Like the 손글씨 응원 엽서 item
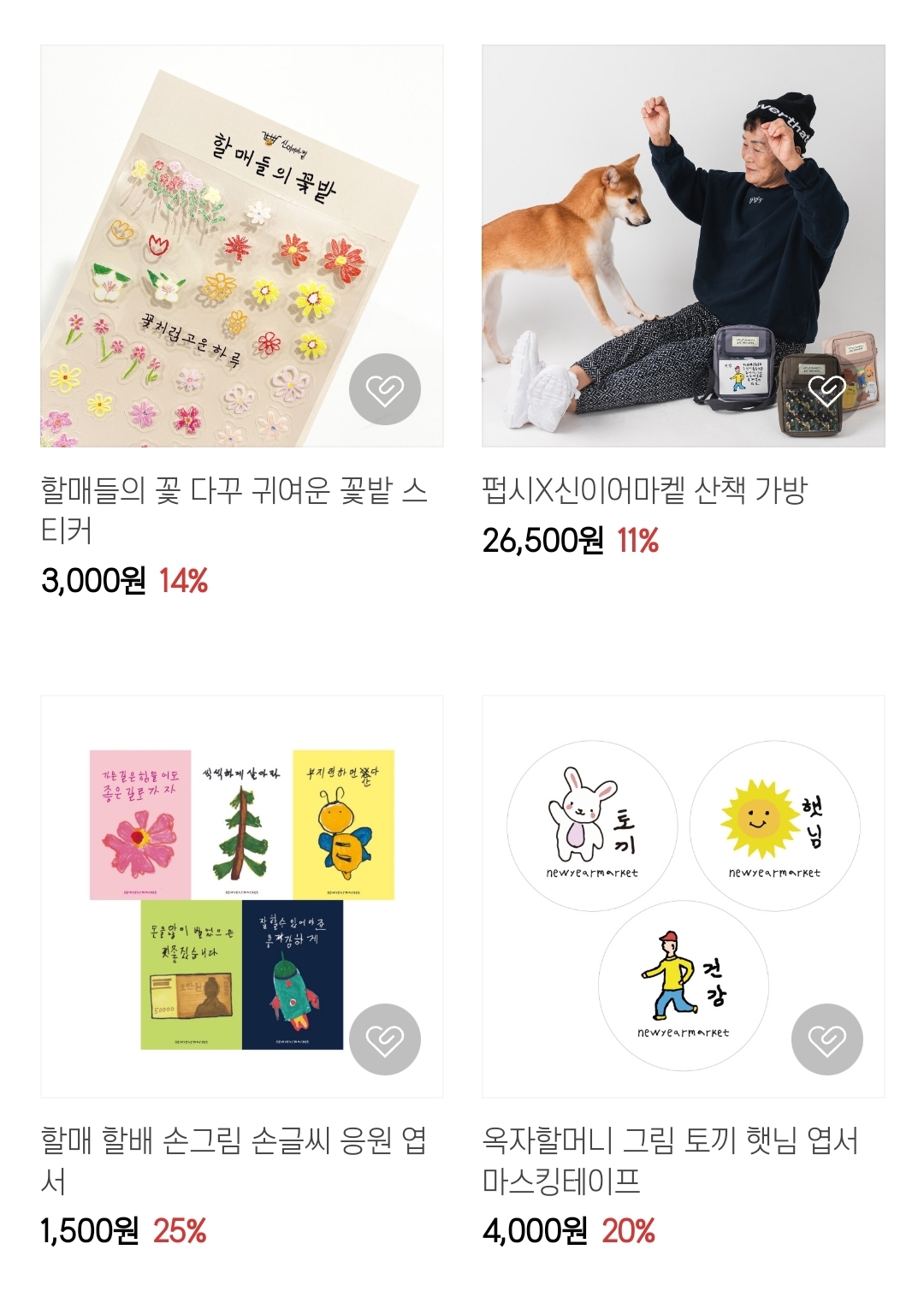Image resolution: width=924 pixels, height=1291 pixels. (385, 1039)
